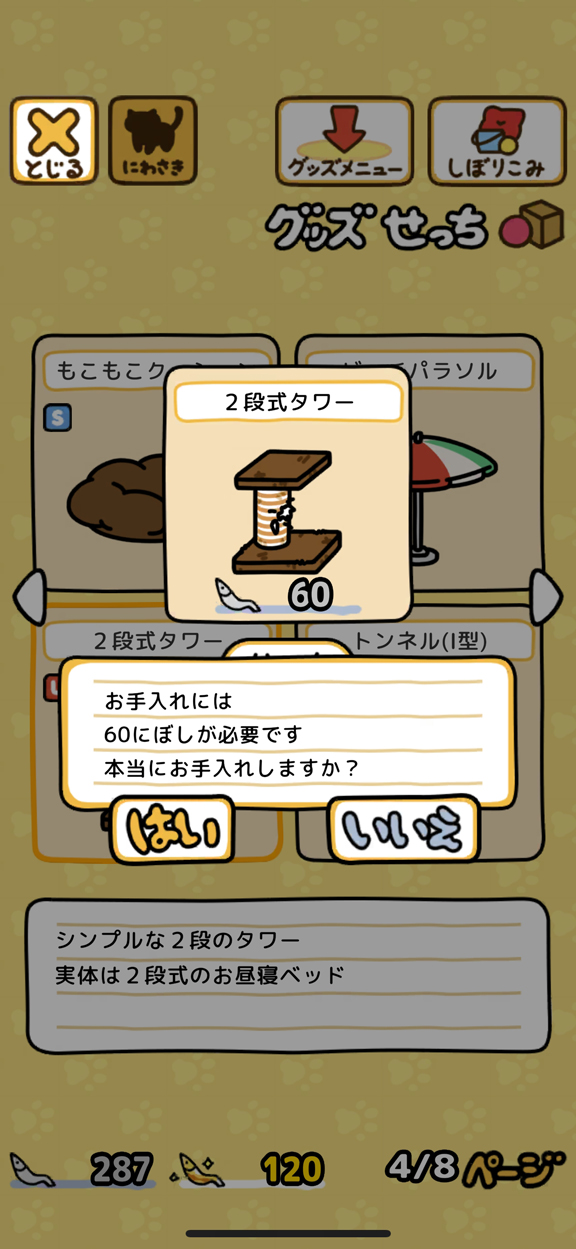This screenshot has height=1249, width=576.
Task: Confirm with the はい button
Action: coord(171,829)
